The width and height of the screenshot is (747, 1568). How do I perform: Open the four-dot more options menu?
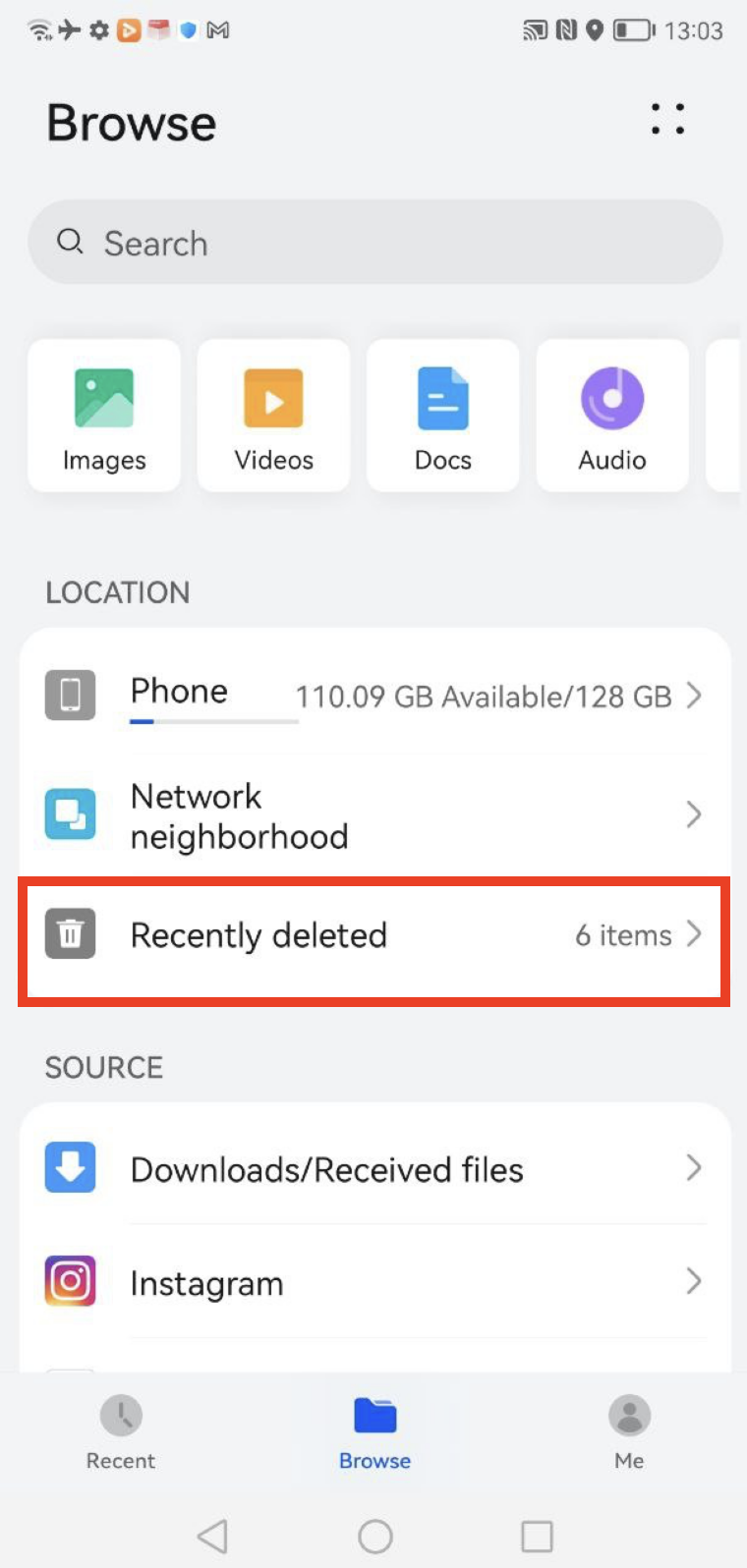(x=667, y=120)
